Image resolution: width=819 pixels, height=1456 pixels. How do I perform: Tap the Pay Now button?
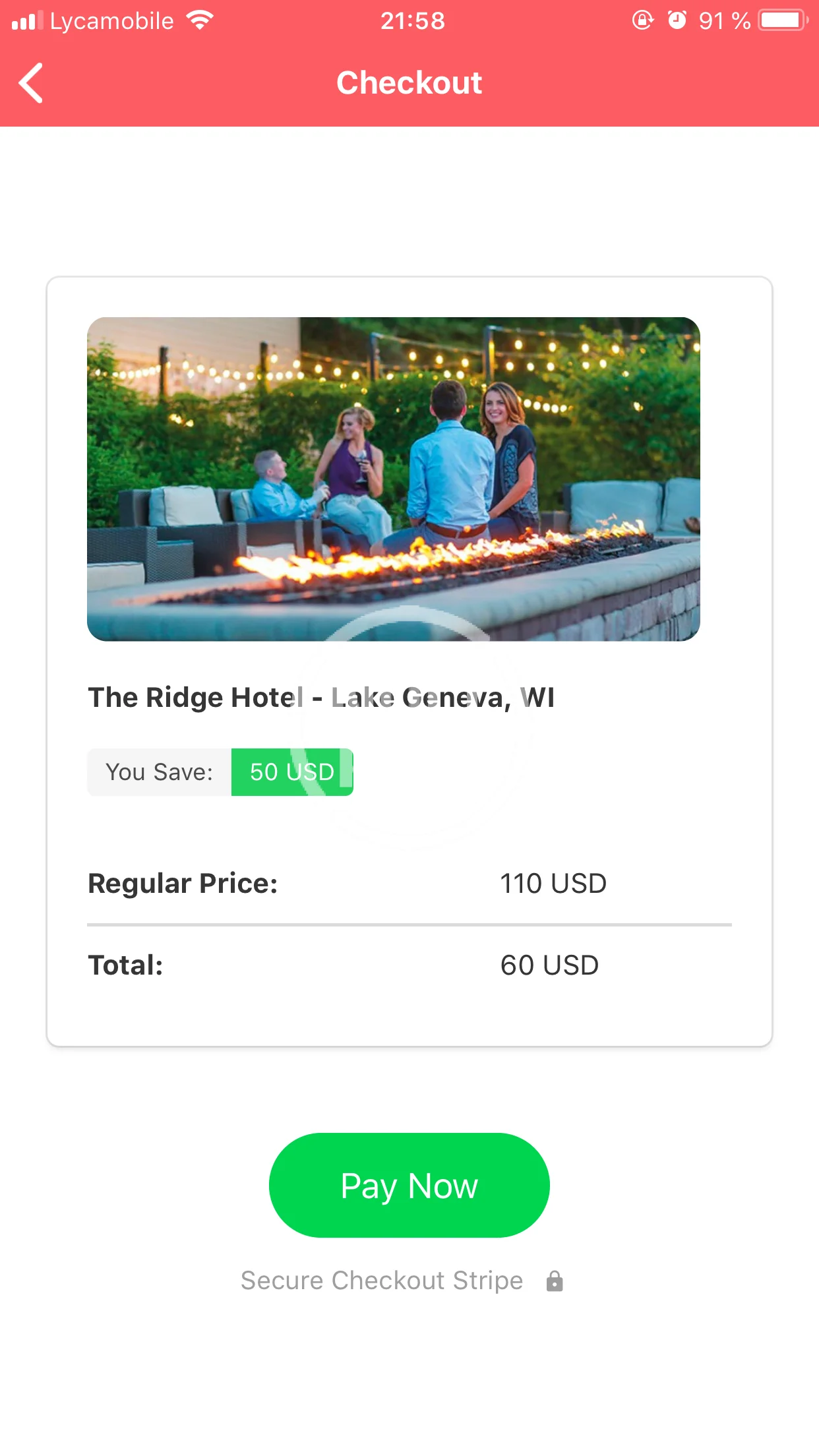tap(409, 1185)
